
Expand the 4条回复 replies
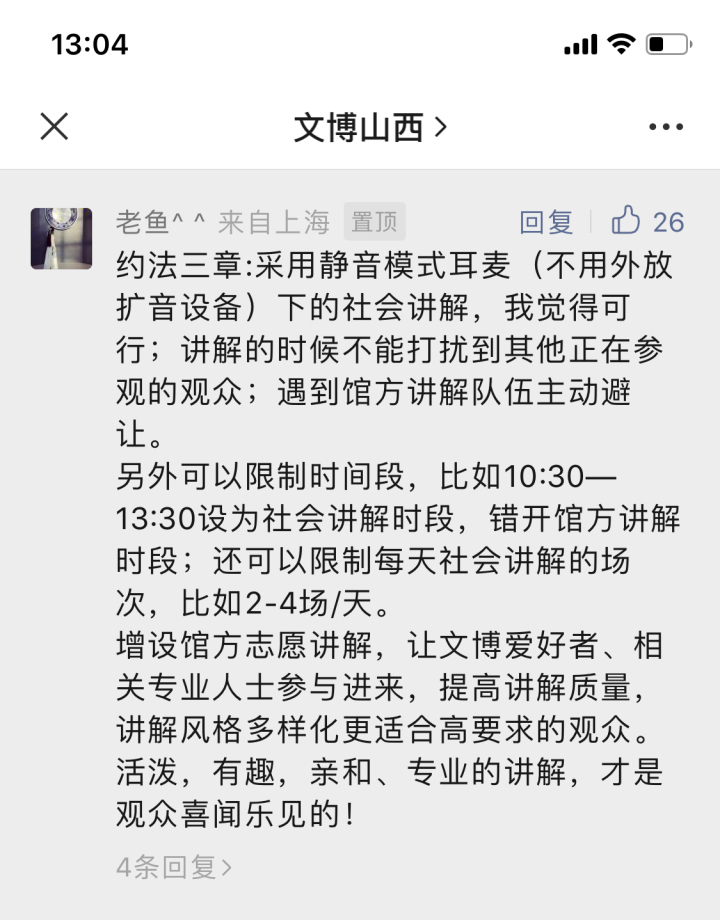tap(174, 867)
